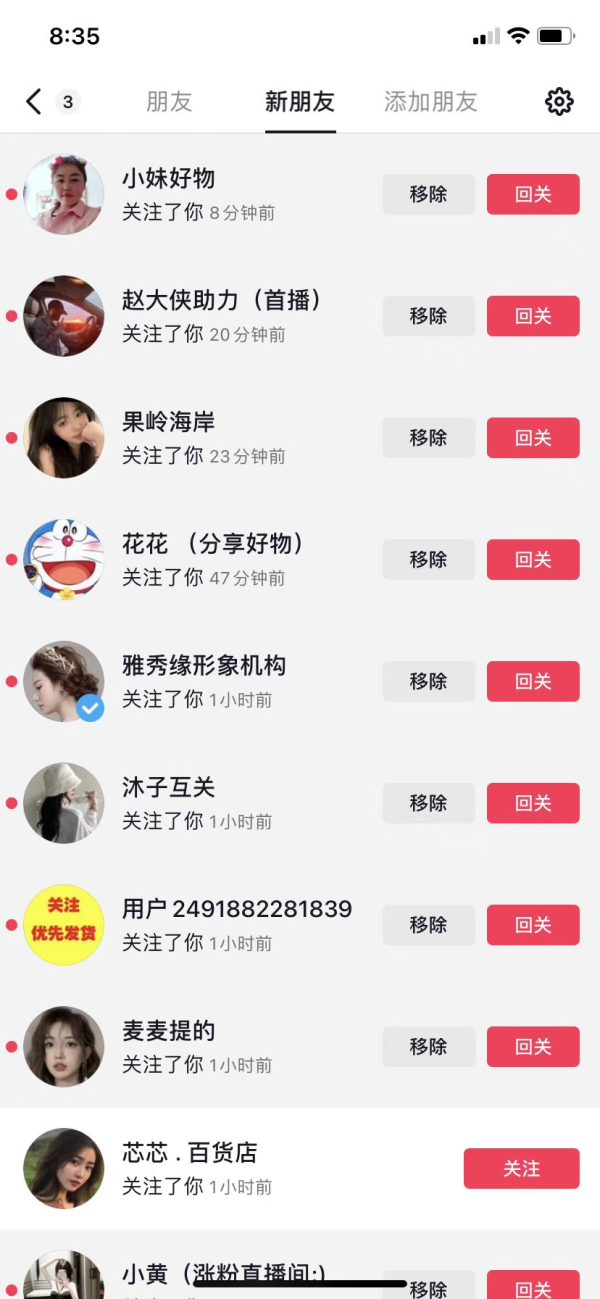Follow back 小妹好物 with 回关
This screenshot has width=600, height=1299.
click(533, 194)
